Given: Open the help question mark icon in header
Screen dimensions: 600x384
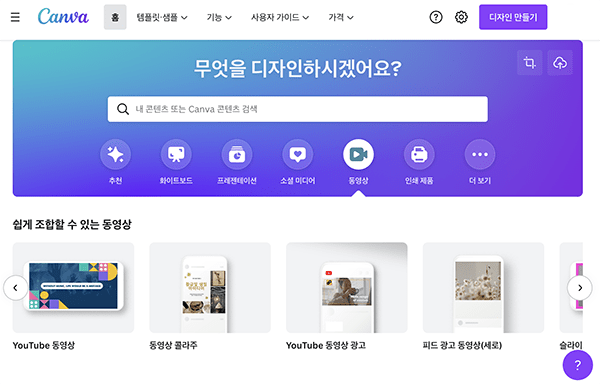Looking at the screenshot, I should click(436, 17).
